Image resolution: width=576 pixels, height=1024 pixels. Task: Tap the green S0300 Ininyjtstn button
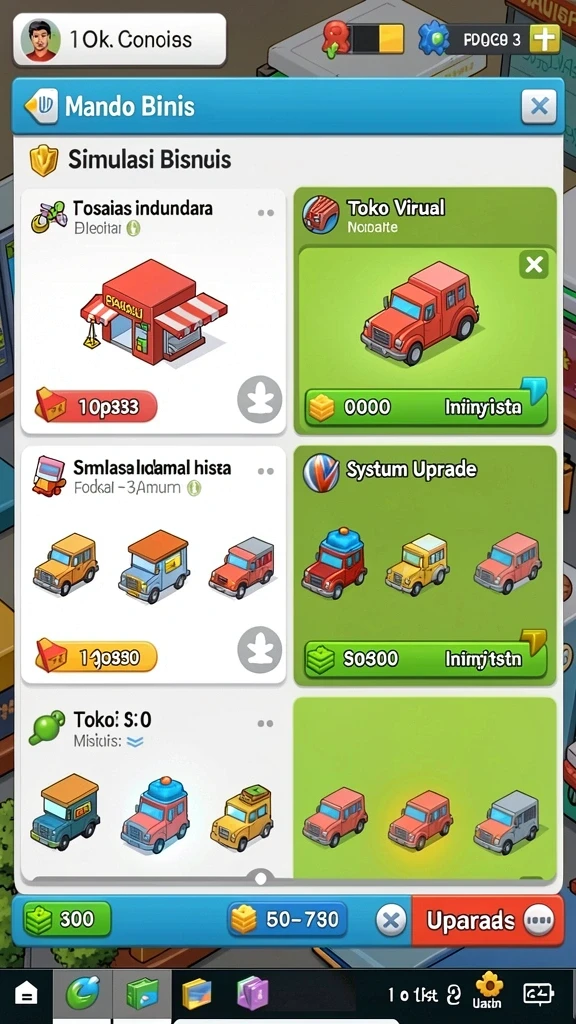click(426, 658)
